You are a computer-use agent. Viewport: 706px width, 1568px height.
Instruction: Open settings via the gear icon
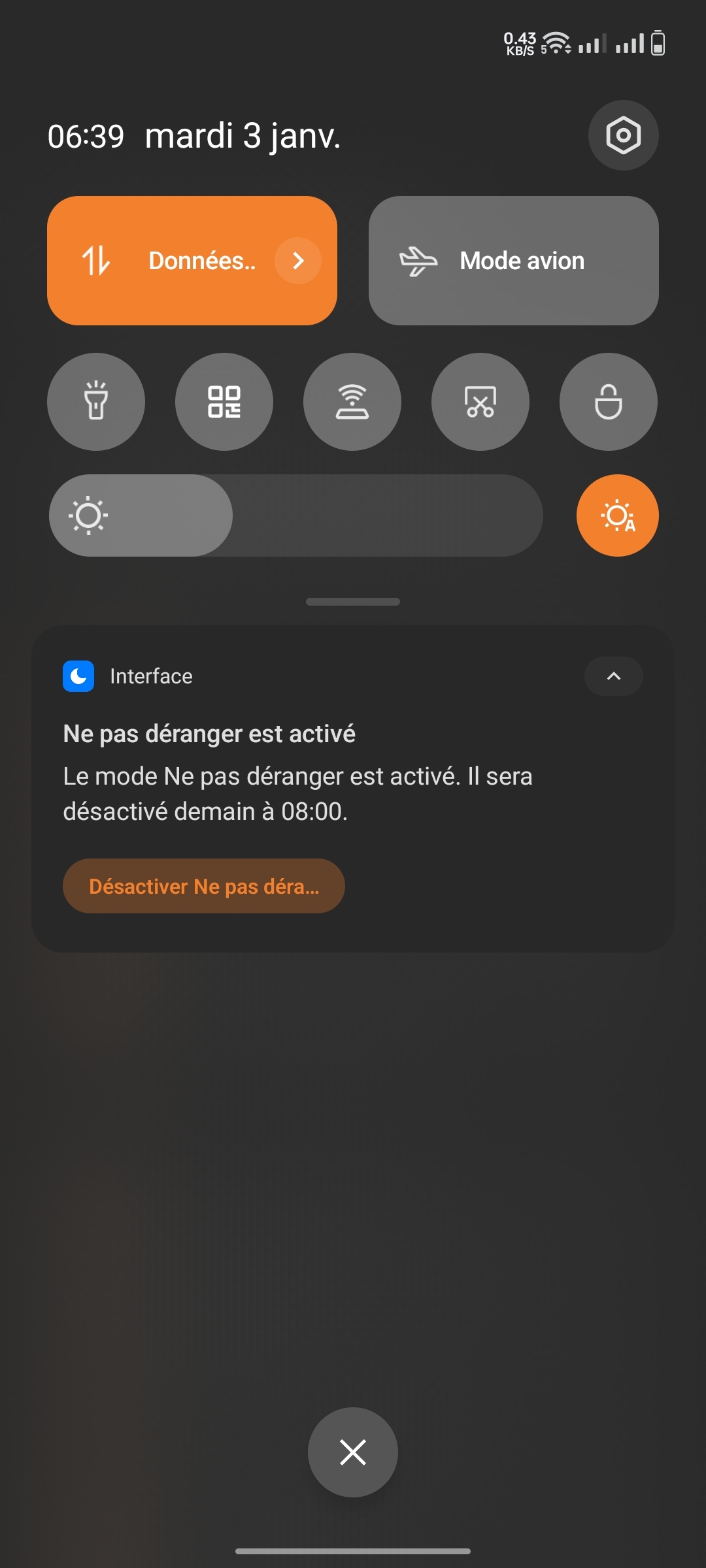point(623,135)
